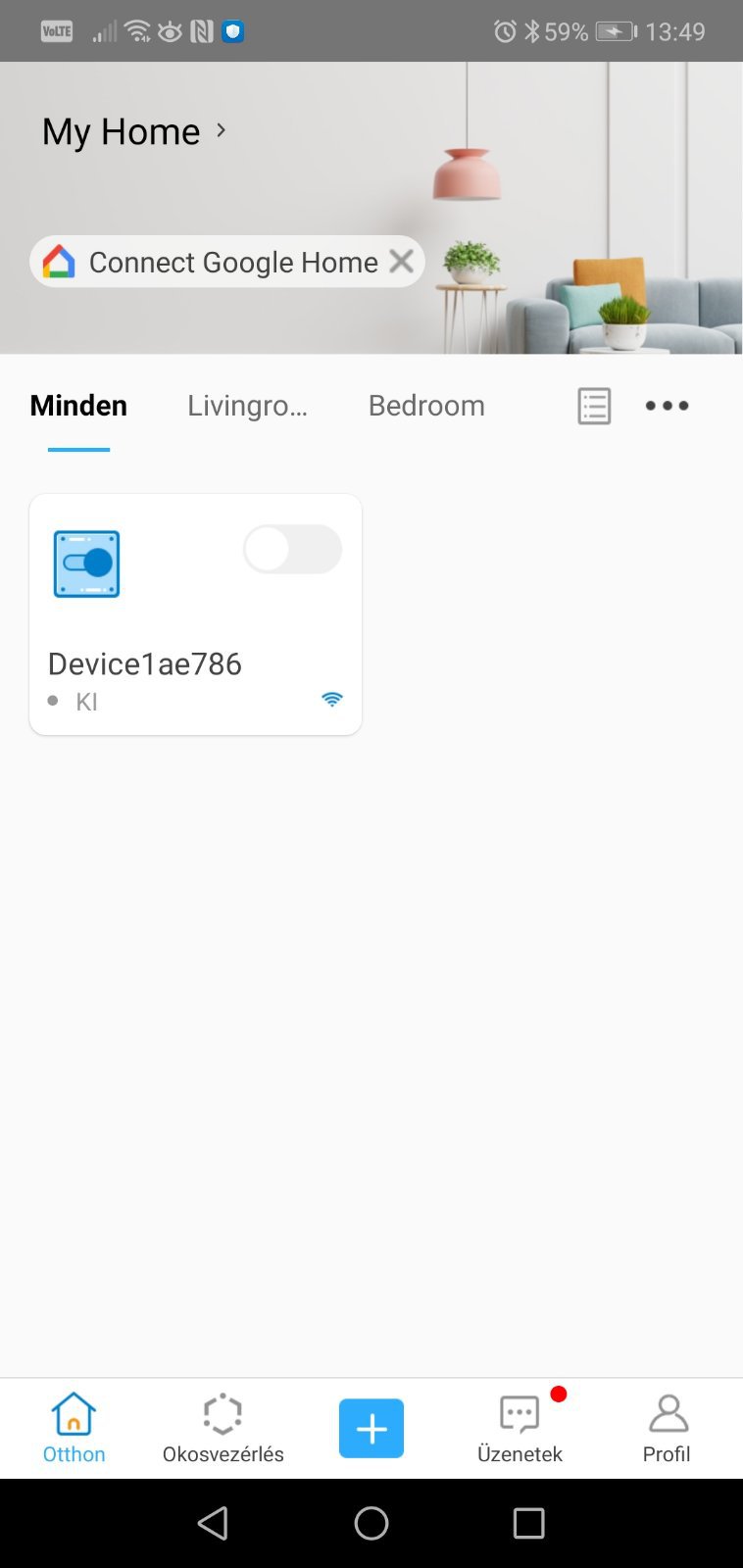This screenshot has width=743, height=1568.
Task: Open the Okosvezérlés tab
Action: 223,1429
